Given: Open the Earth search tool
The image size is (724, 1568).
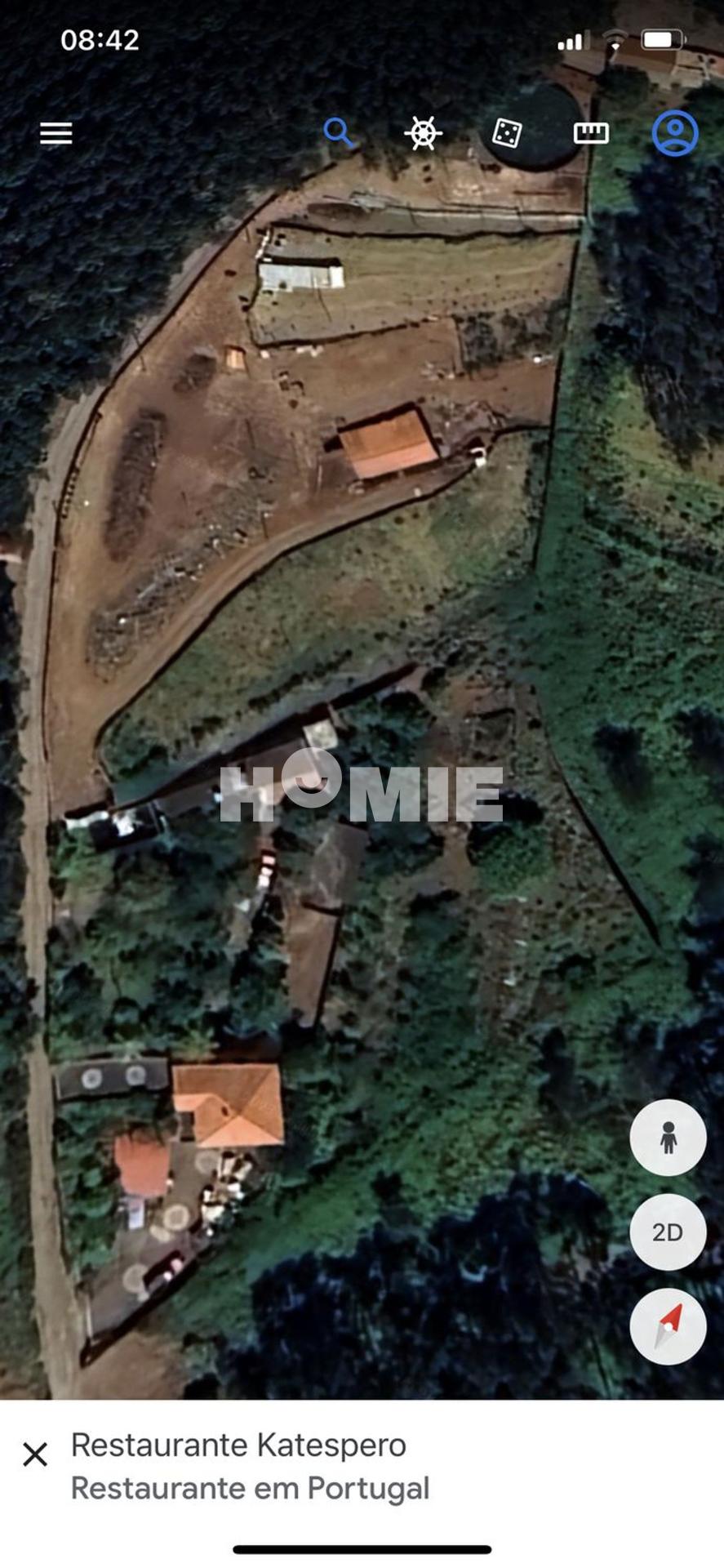Looking at the screenshot, I should coord(338,132).
